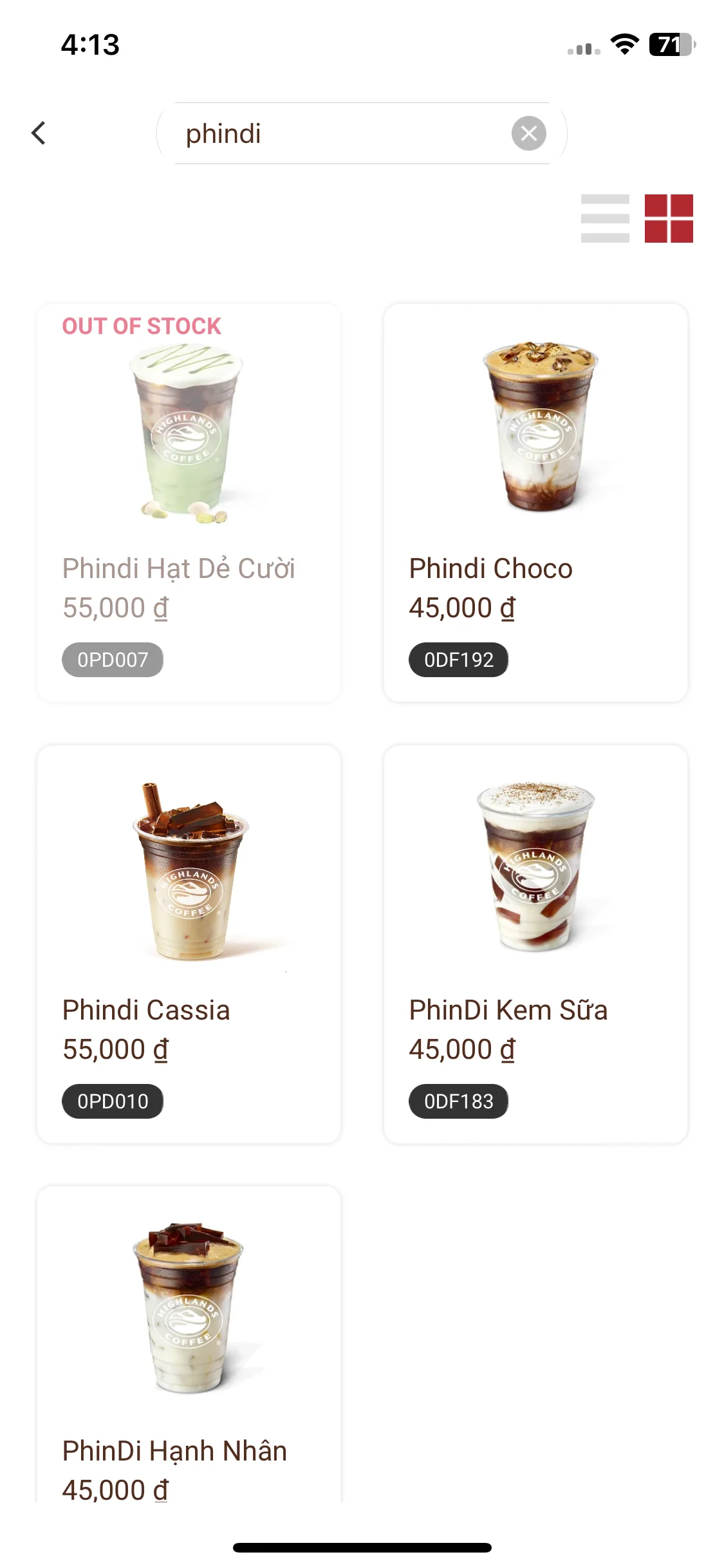
Task: Choose the Phindi Cassia drink
Action: [189, 943]
